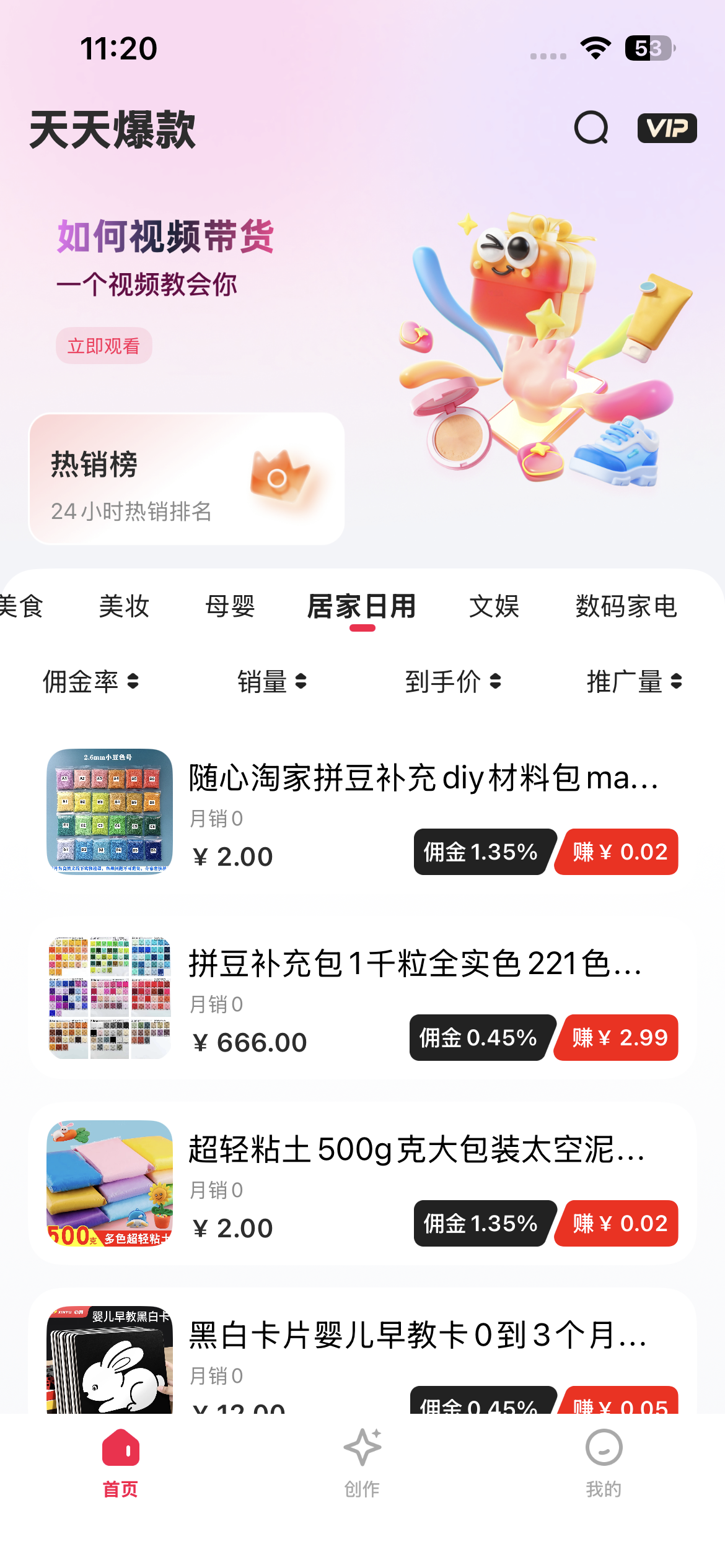Sort products by 推广量
725x1568 pixels.
point(634,682)
